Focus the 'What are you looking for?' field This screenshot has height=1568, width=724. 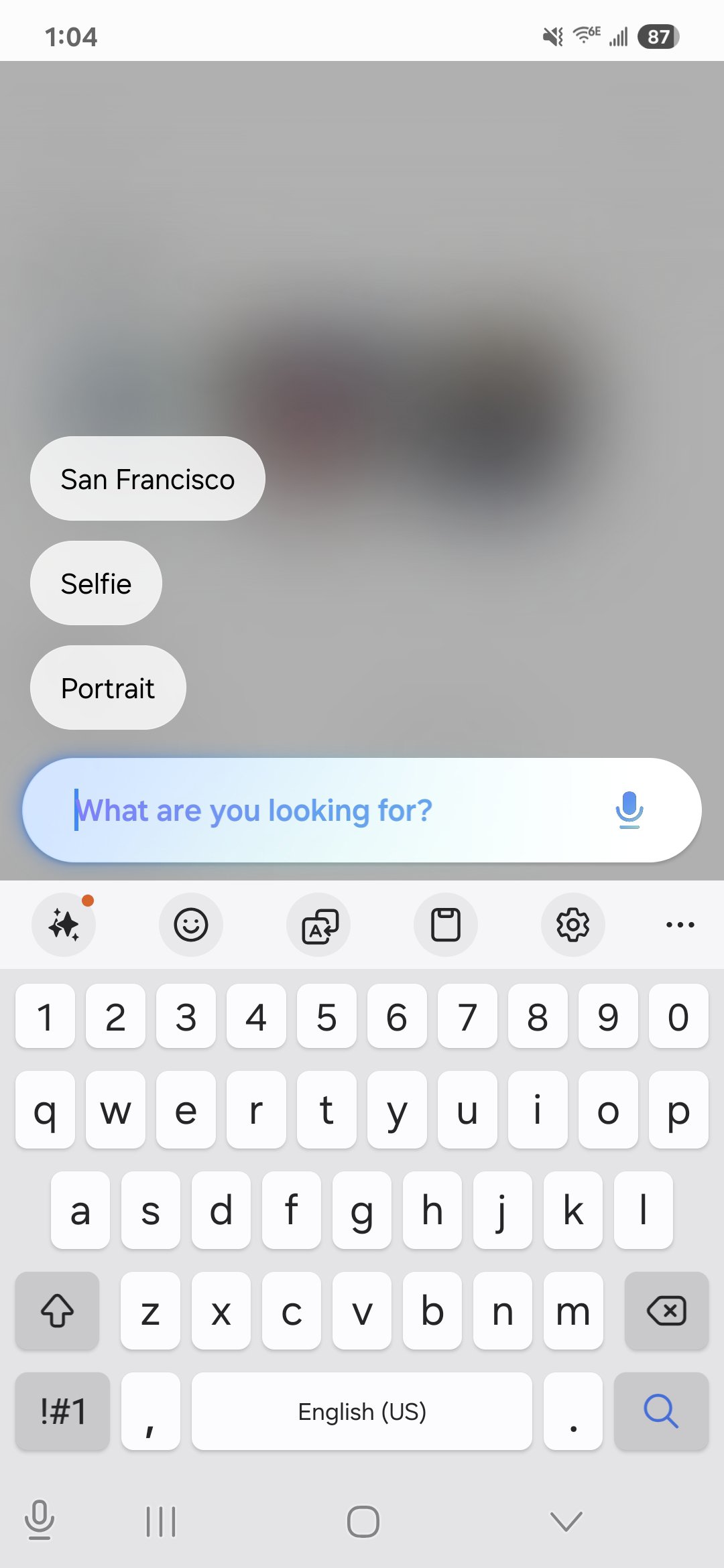pyautogui.click(x=322, y=810)
